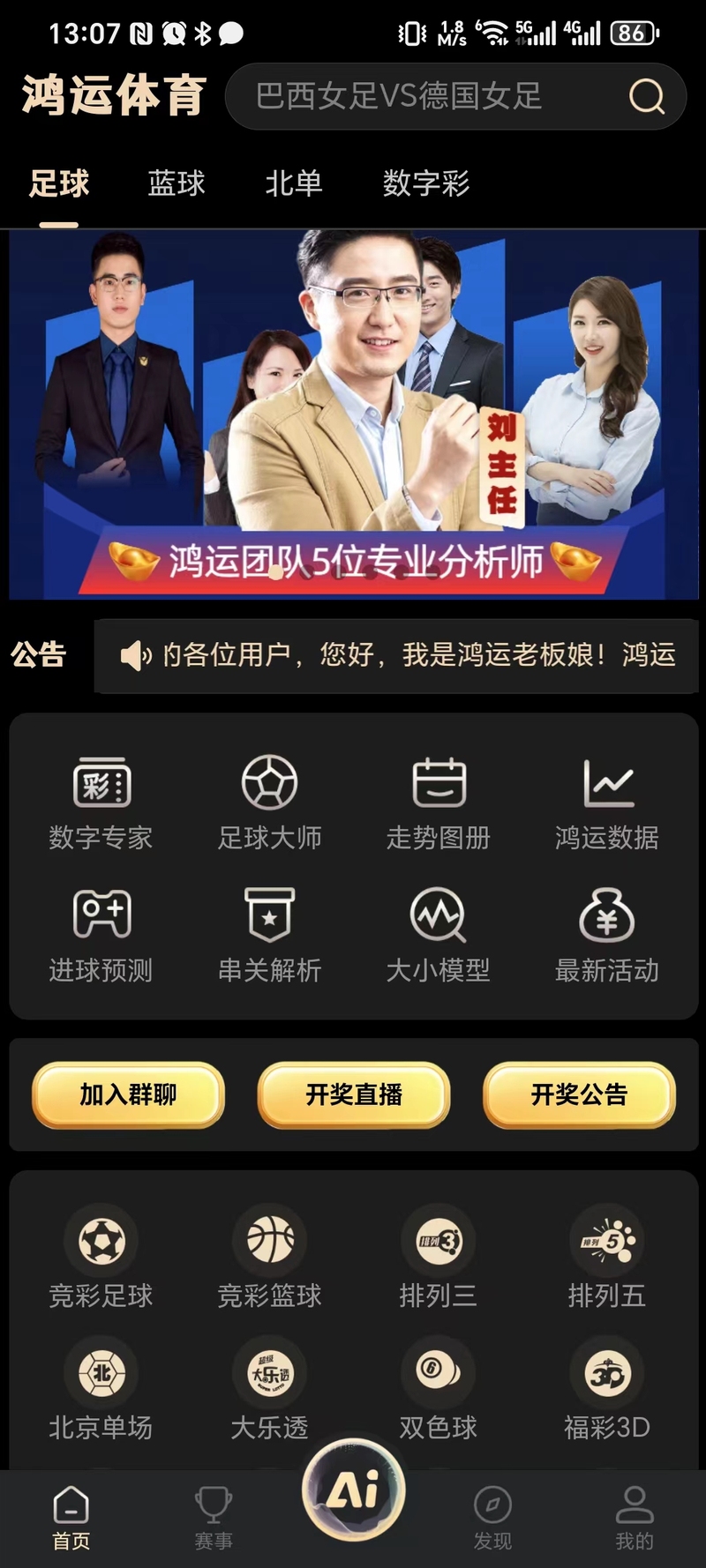Select 大乐透 lottery
The width and height of the screenshot is (706, 1568).
(x=270, y=1389)
